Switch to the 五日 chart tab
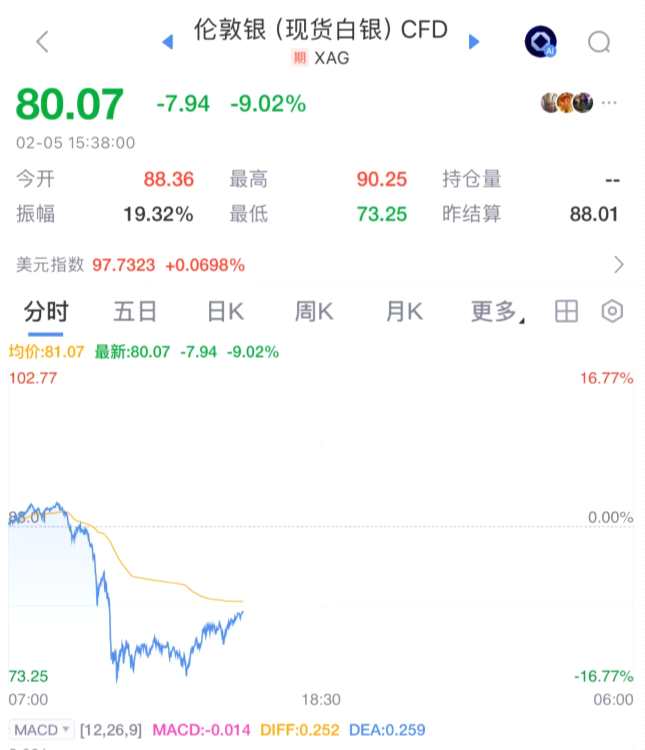 tap(135, 312)
